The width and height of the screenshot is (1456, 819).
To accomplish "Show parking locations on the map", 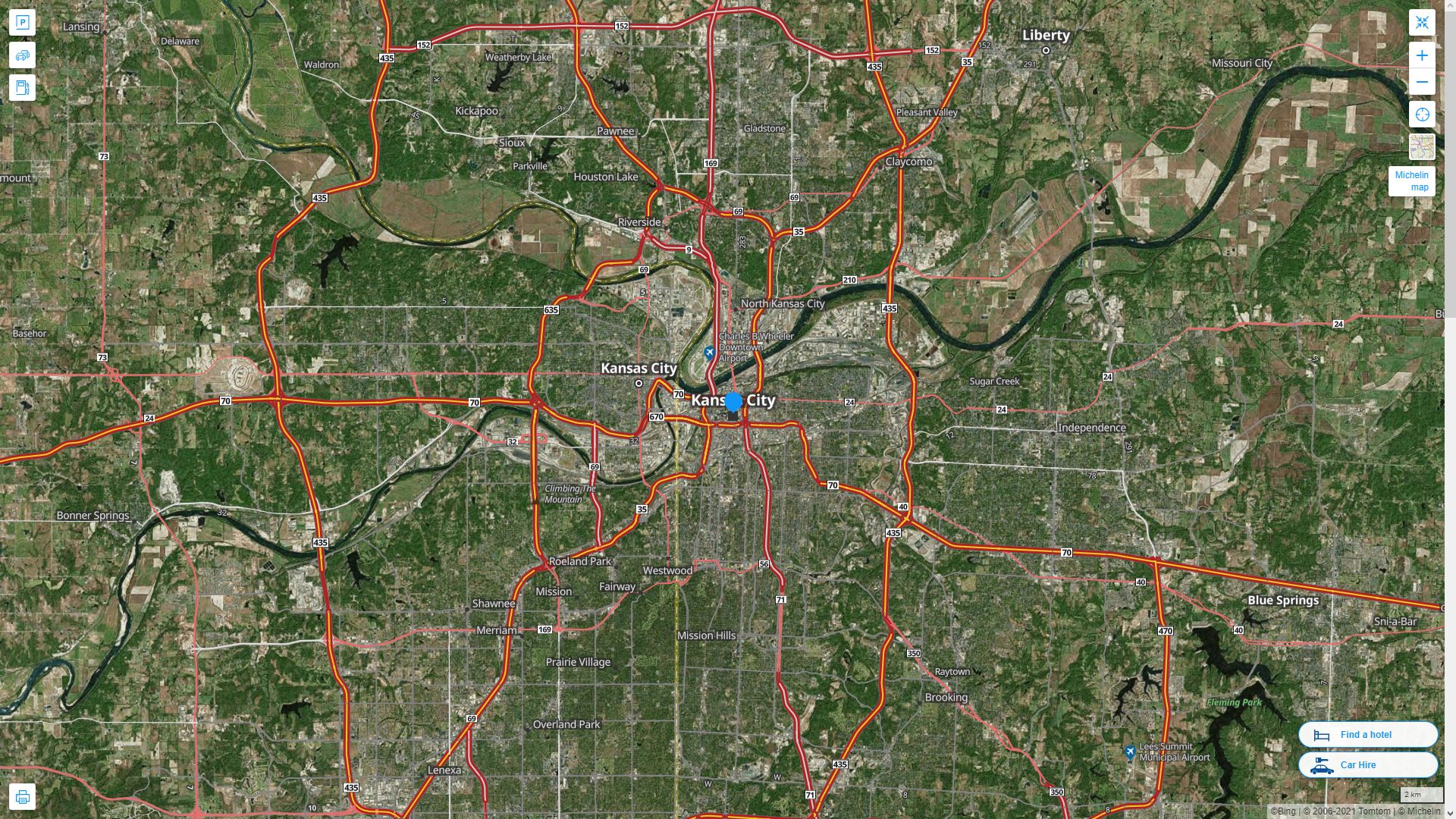I will [x=22, y=23].
